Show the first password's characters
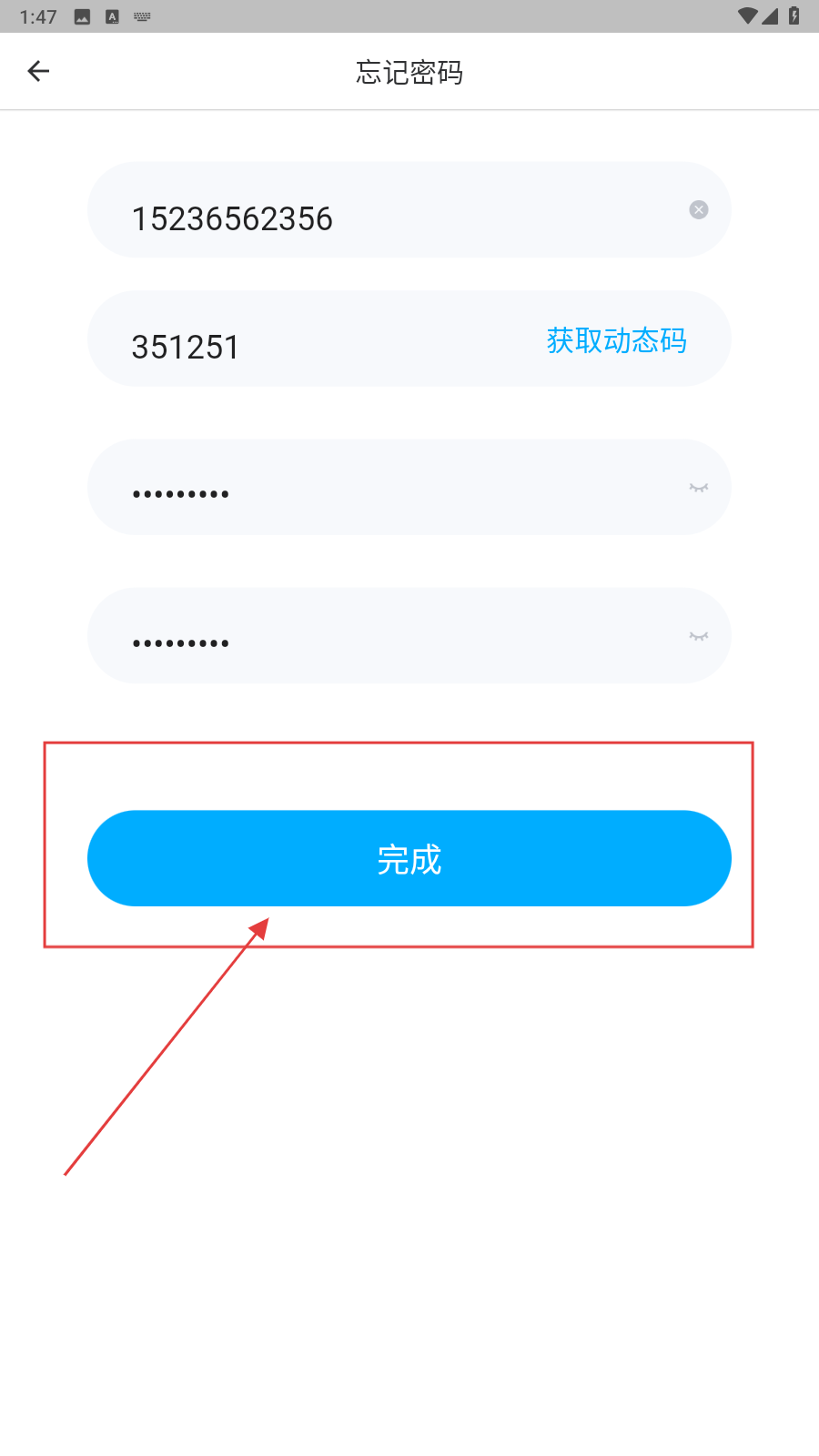This screenshot has height=1456, width=819. (x=698, y=489)
